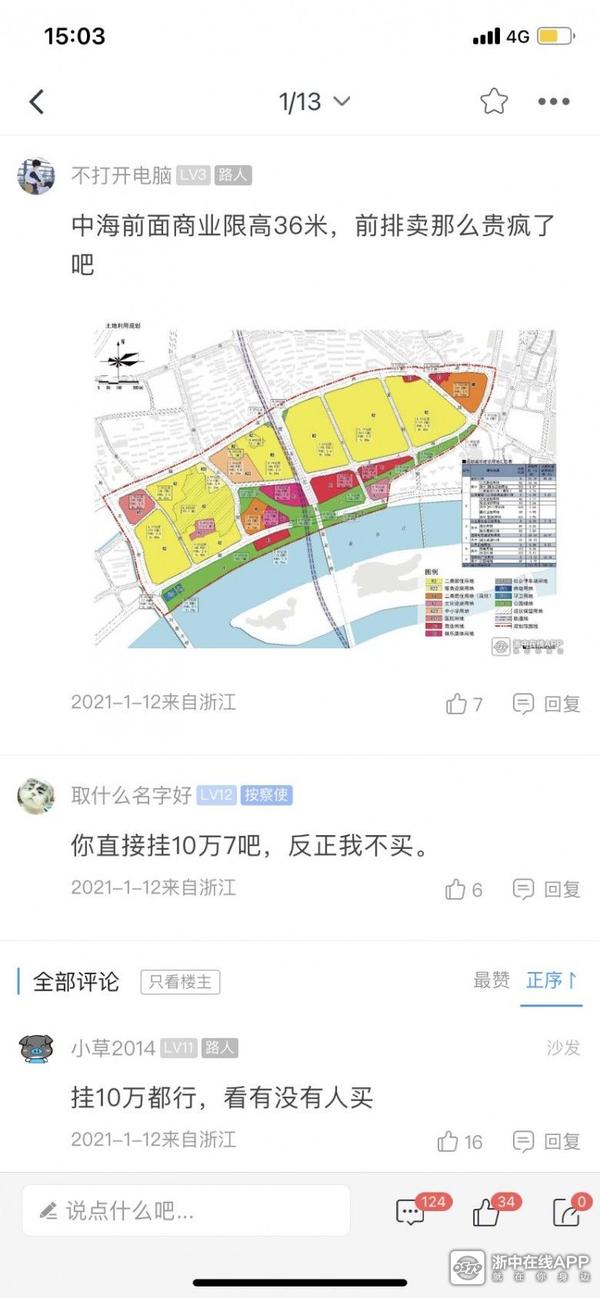Toggle 正序 comment ordering

point(552,981)
